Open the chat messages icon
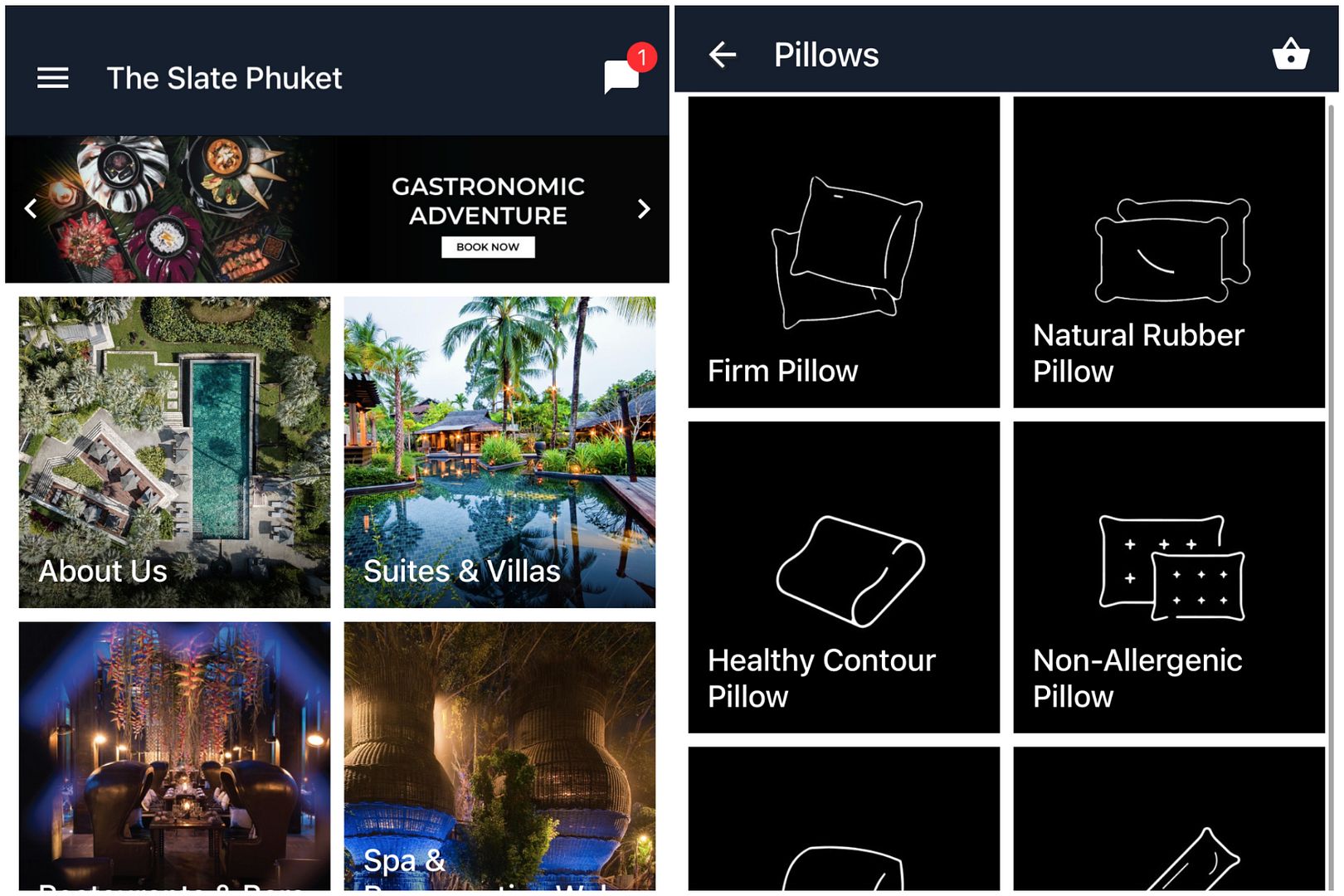Screen dimensions: 1344x896 pos(621,77)
